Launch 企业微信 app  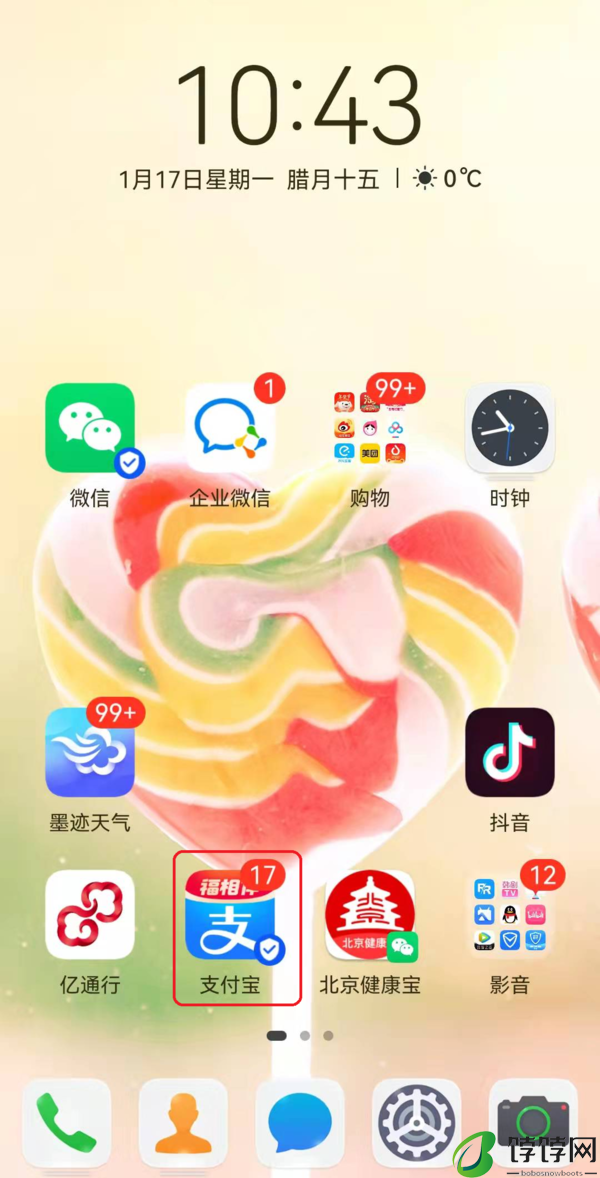pyautogui.click(x=230, y=428)
